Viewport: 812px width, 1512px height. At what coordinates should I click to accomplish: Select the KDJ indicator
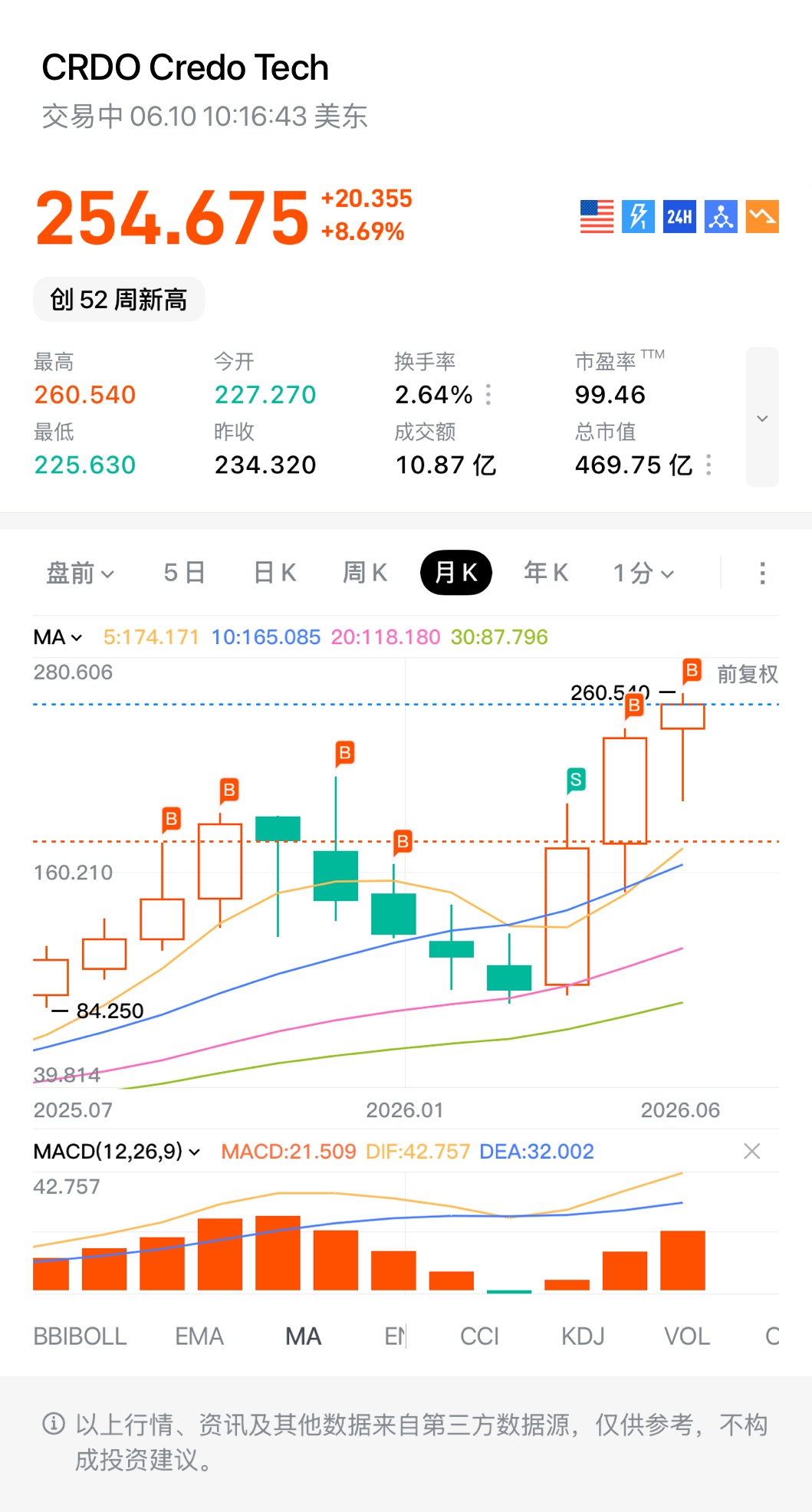point(583,1336)
